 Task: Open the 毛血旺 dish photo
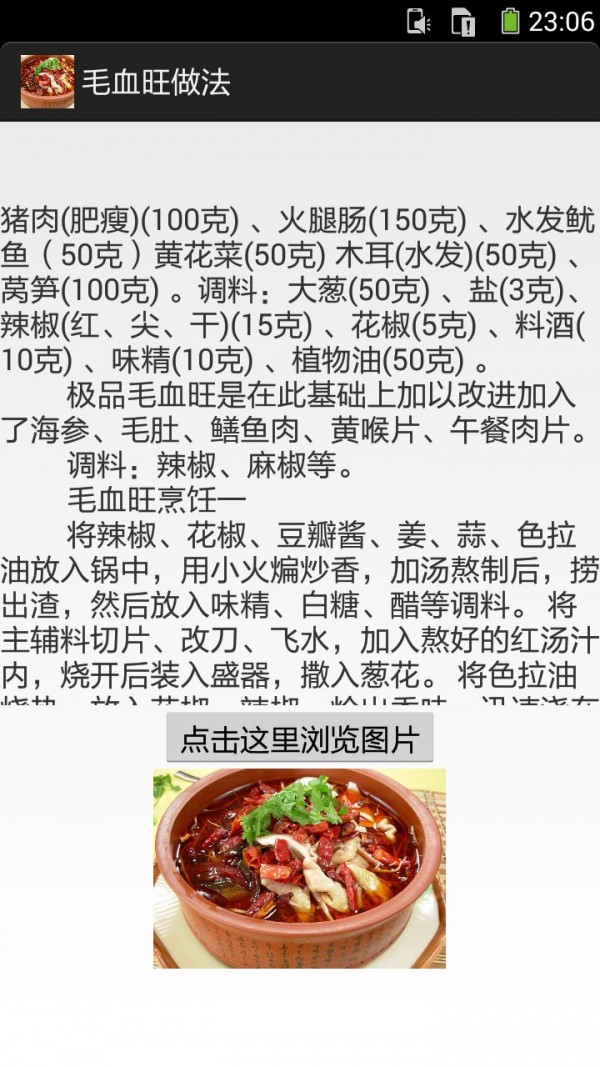click(x=299, y=868)
